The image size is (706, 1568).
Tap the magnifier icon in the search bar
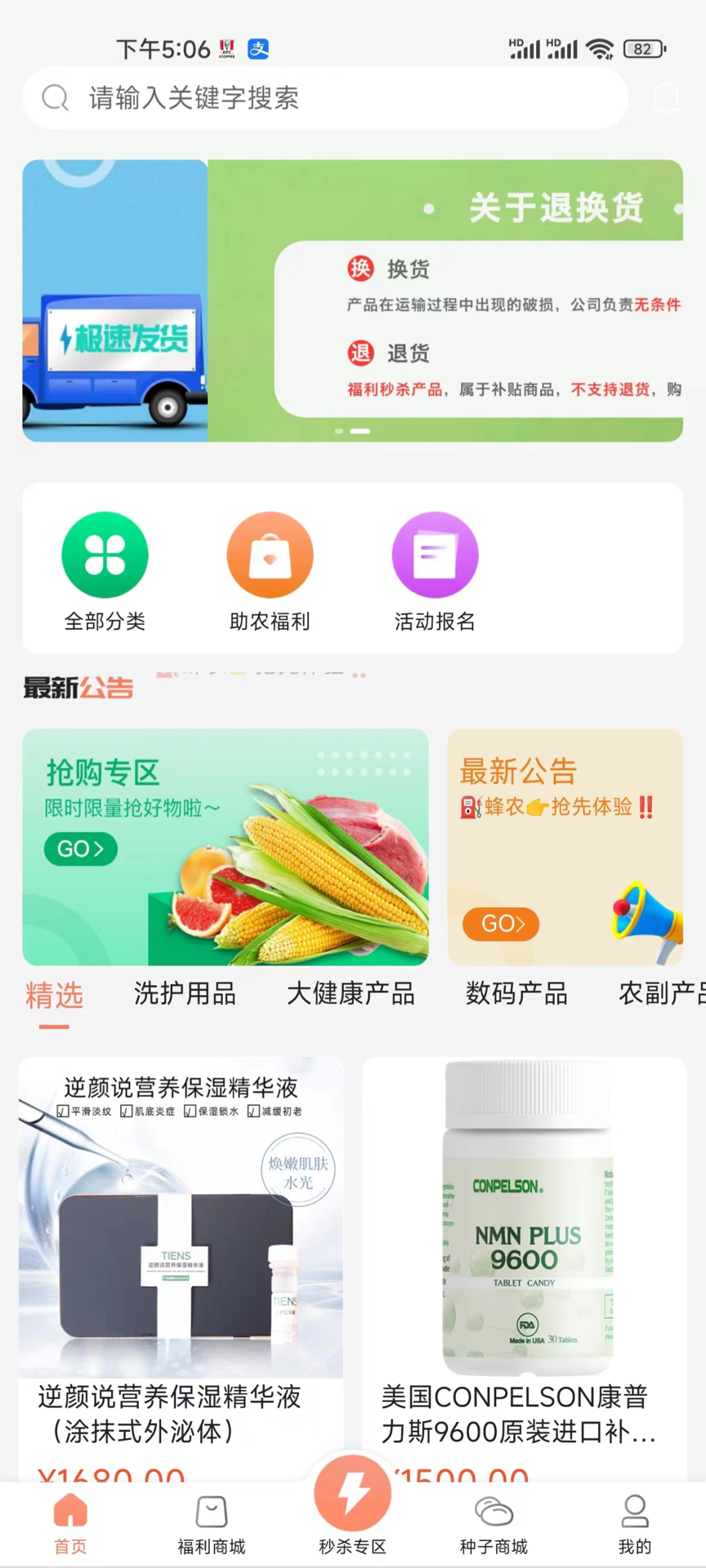click(55, 98)
